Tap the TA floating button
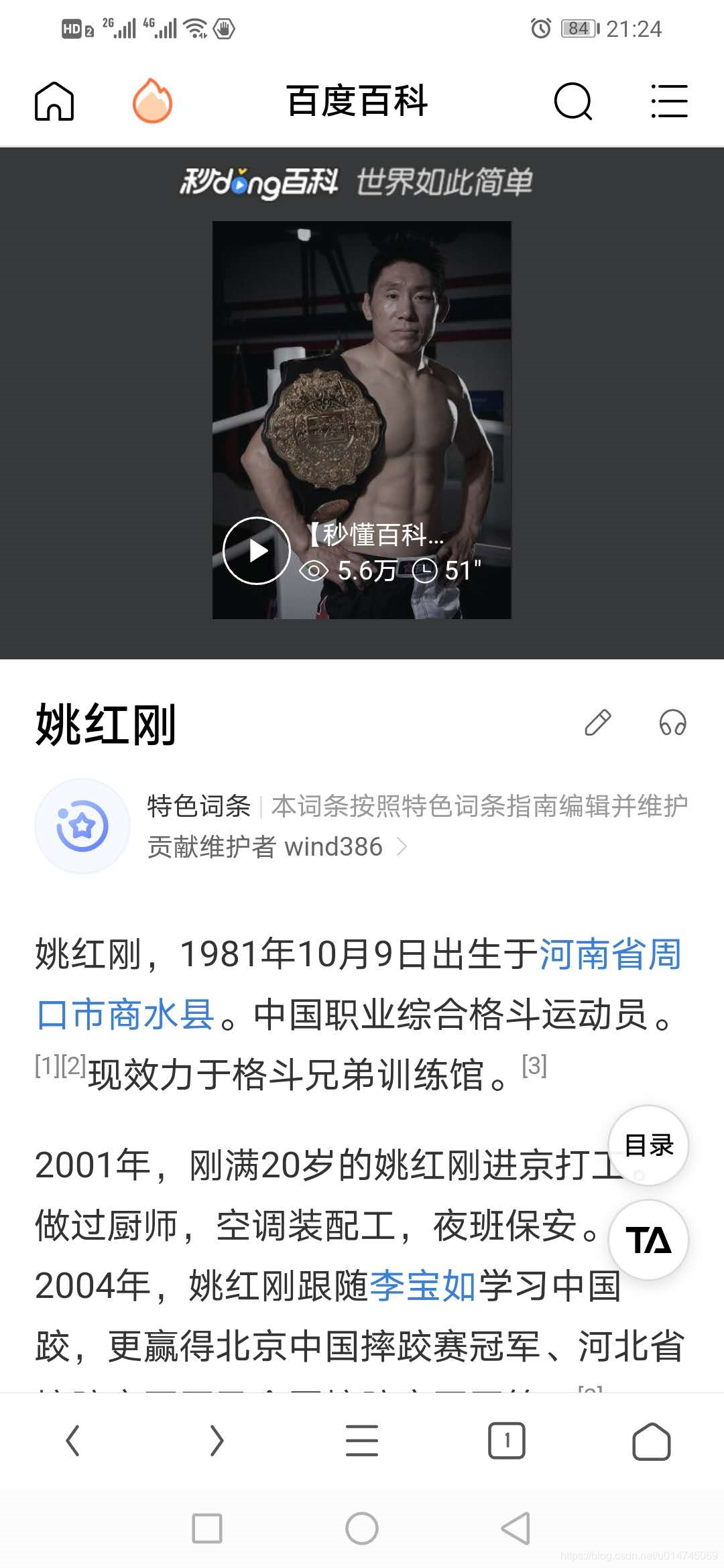This screenshot has width=724, height=1568. 648,1240
